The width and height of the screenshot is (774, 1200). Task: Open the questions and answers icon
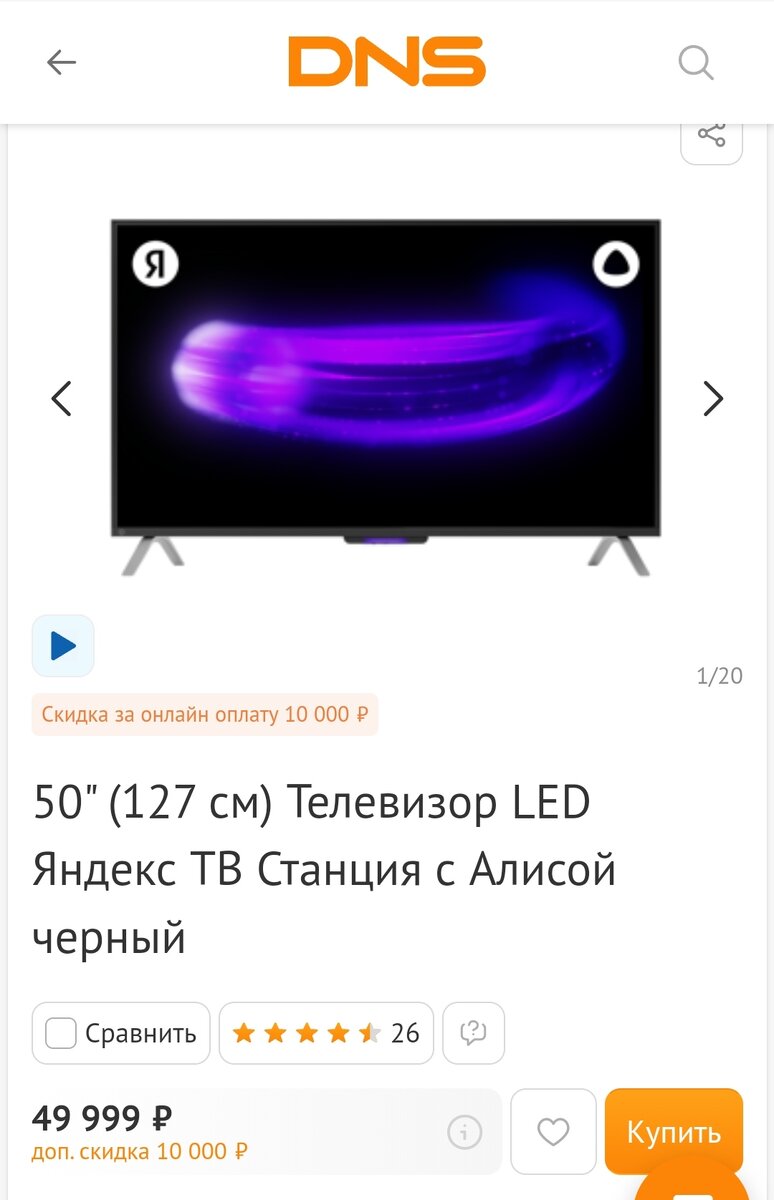tap(473, 1033)
